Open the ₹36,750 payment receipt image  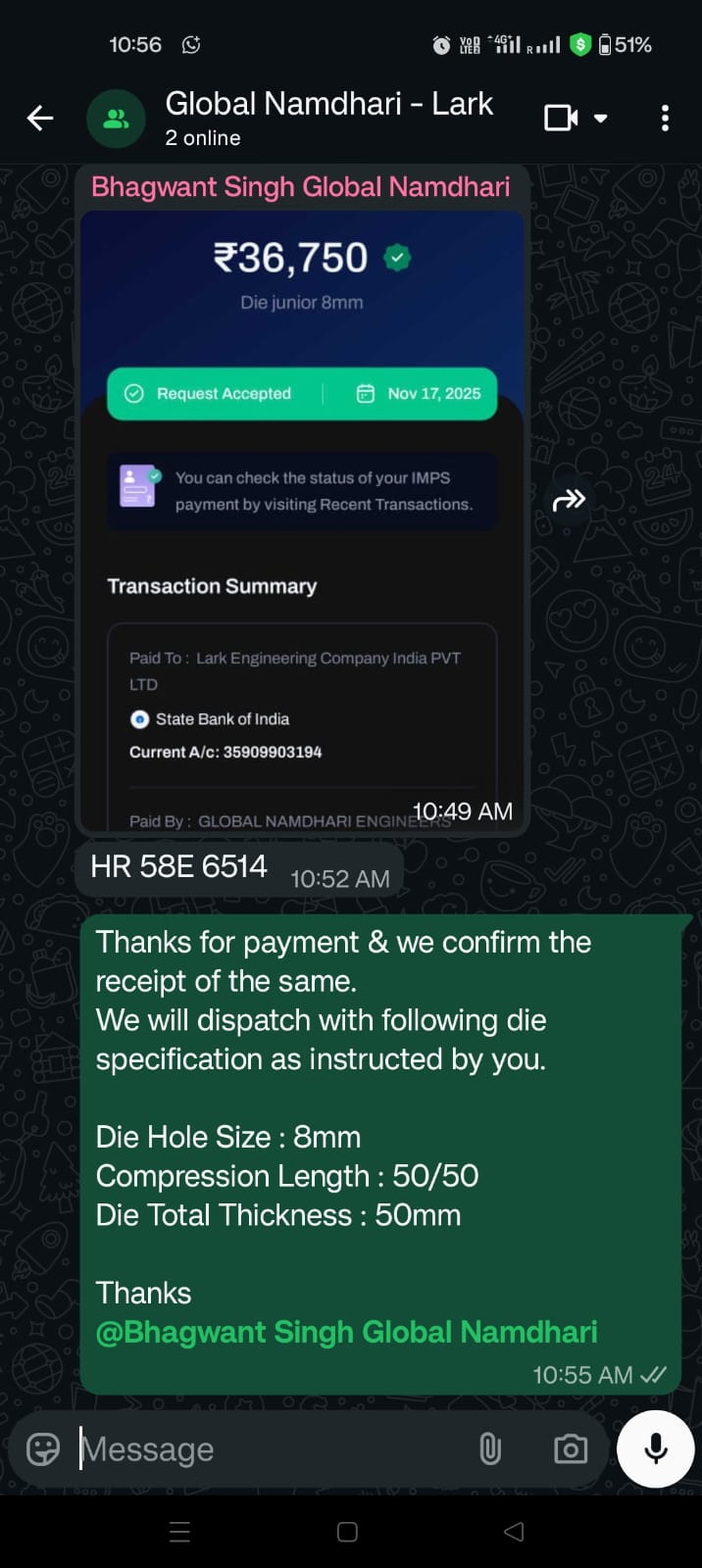(x=301, y=519)
